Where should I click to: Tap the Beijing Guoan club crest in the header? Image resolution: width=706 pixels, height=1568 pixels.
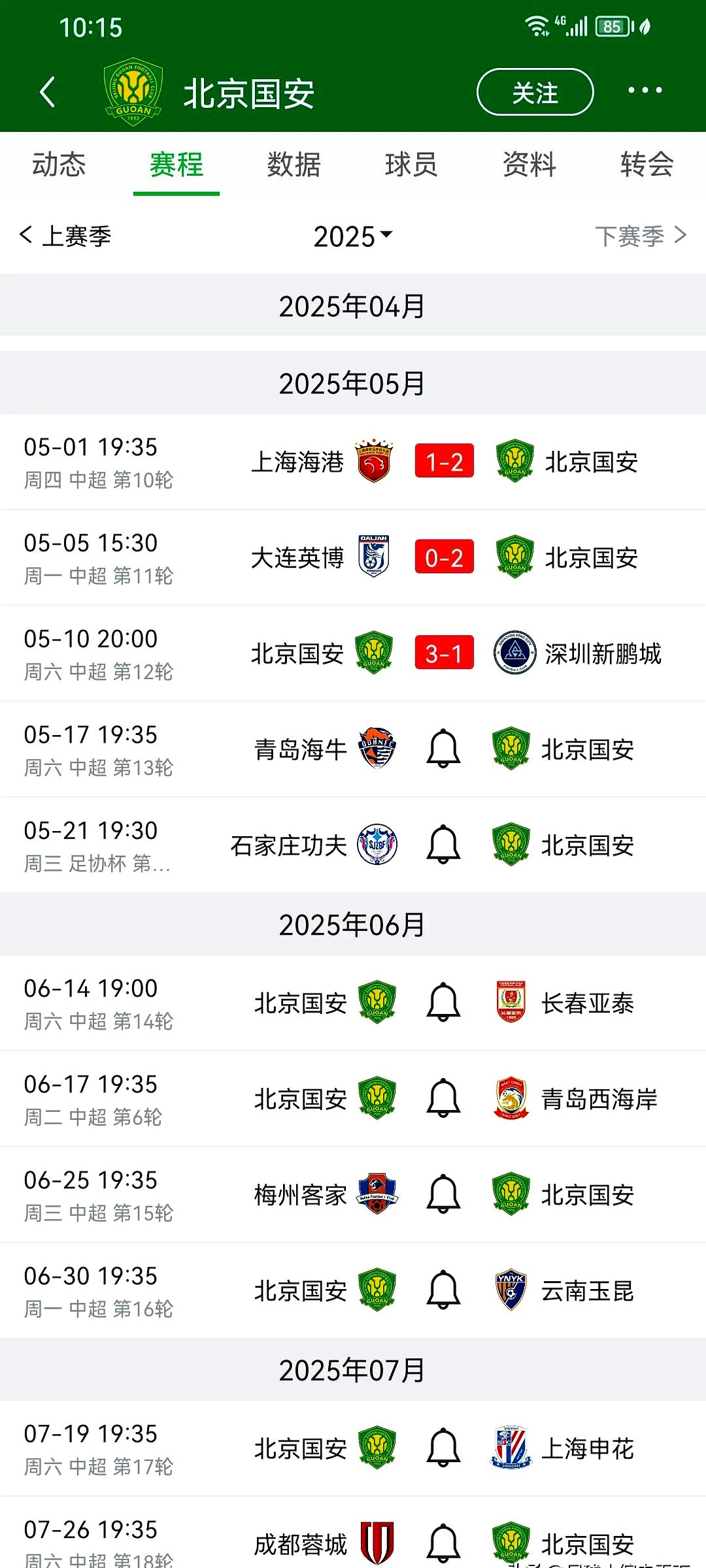point(133,91)
